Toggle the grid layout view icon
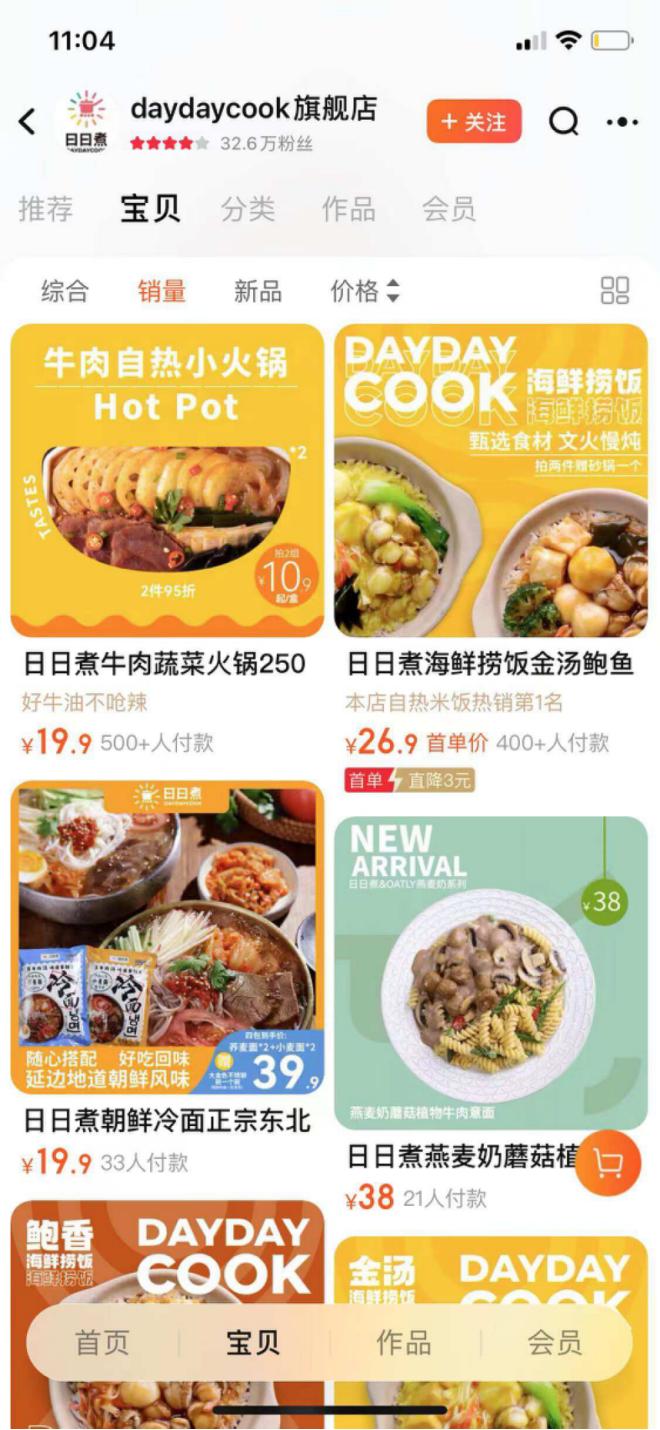660x1430 pixels. point(615,291)
